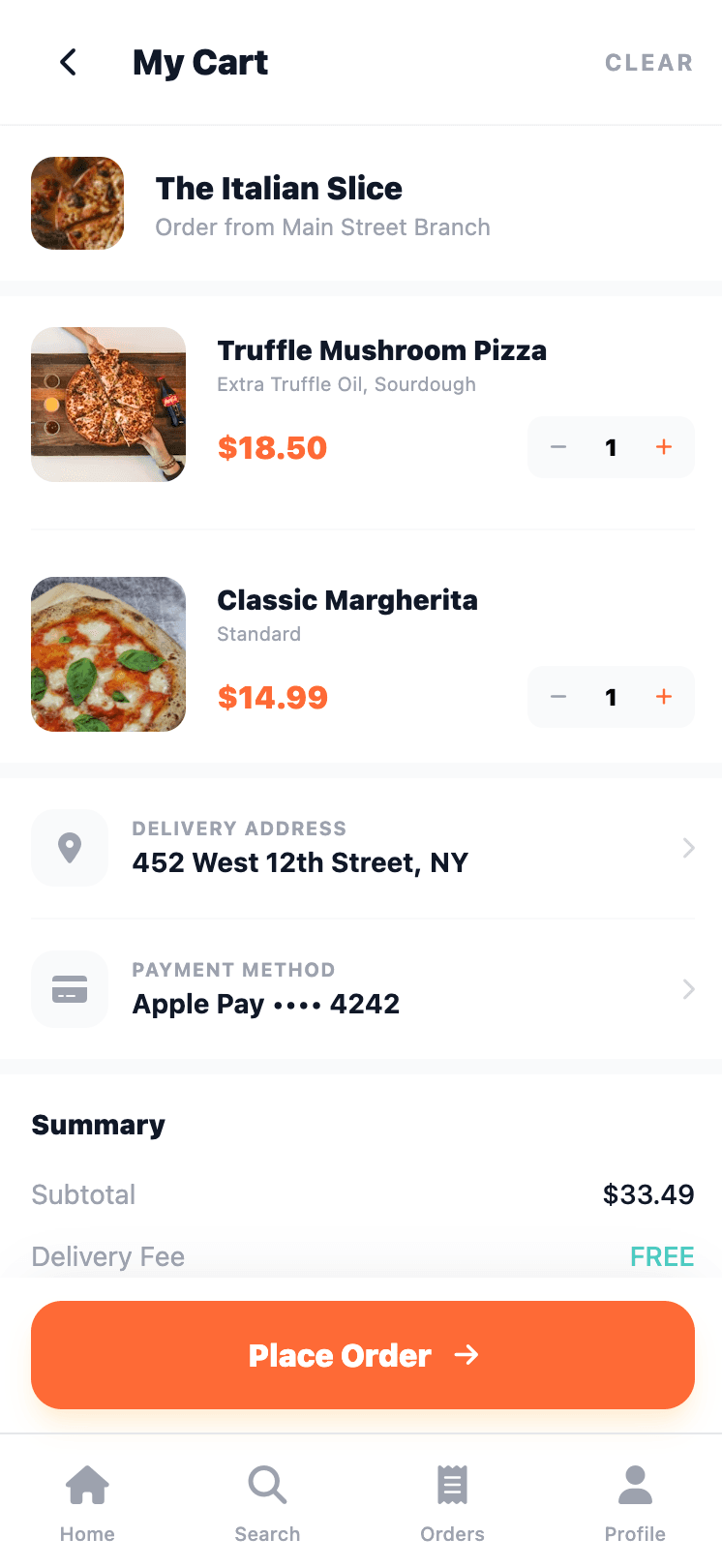
Task: Expand payment method options using chevron
Action: [687, 988]
